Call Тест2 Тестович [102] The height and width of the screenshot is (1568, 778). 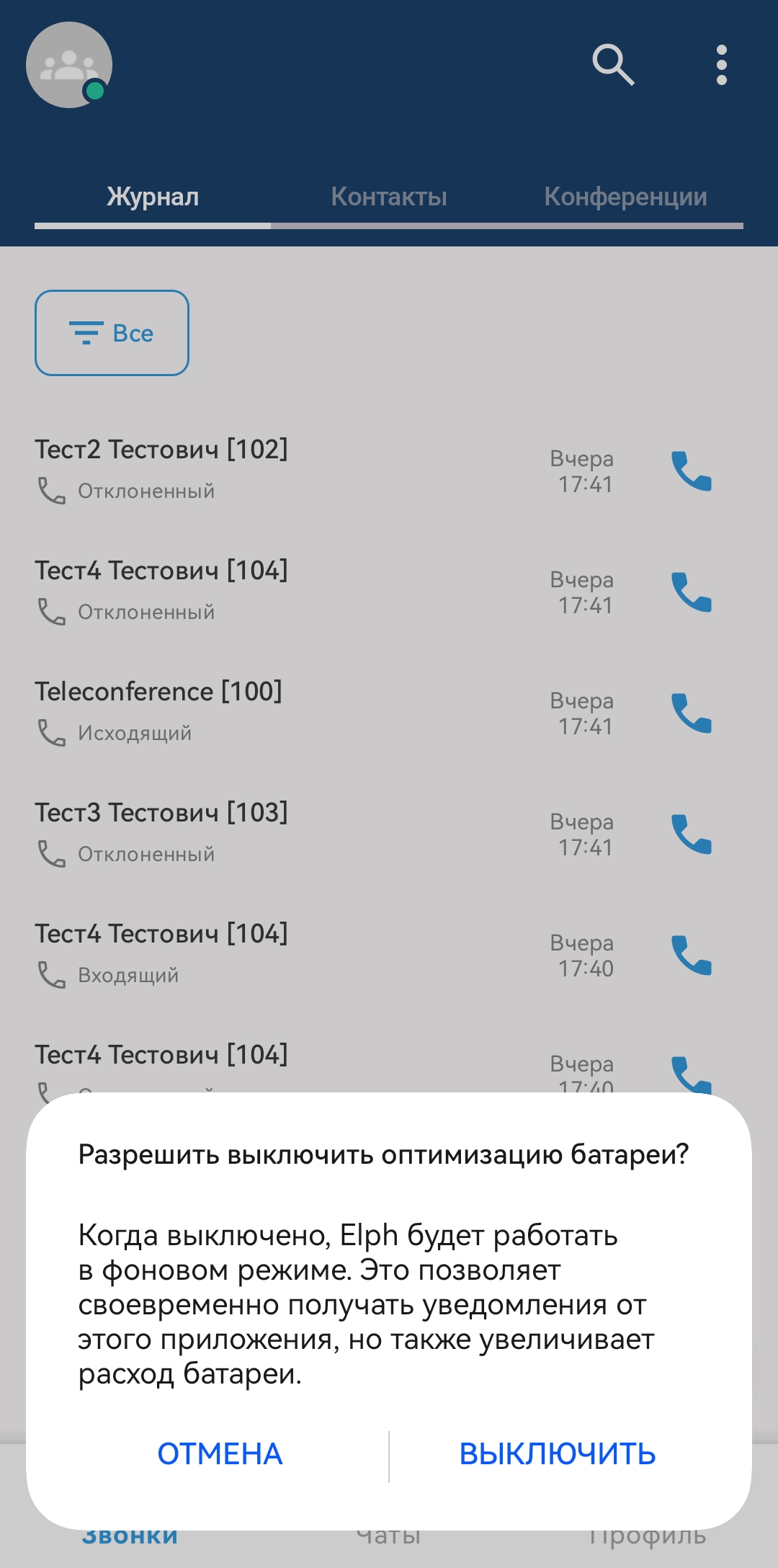692,471
